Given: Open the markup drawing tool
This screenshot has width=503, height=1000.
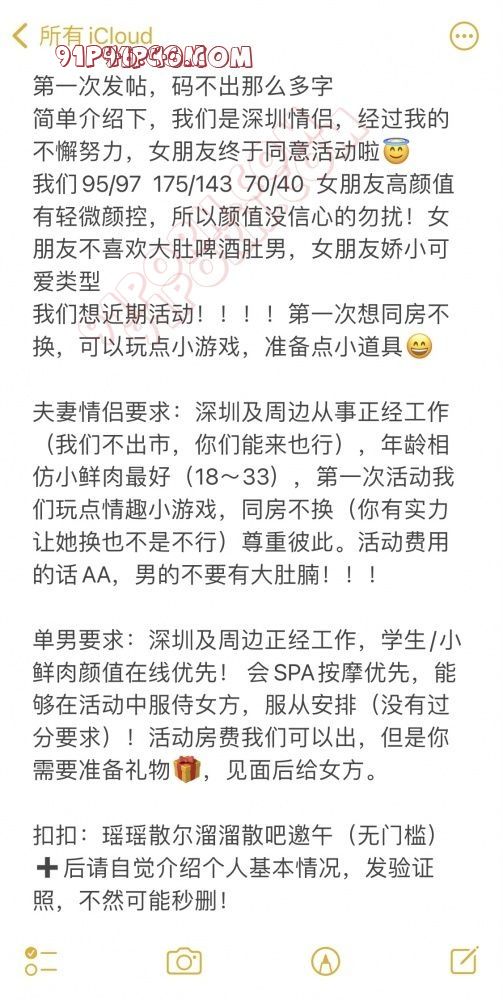Looking at the screenshot, I should [x=326, y=961].
